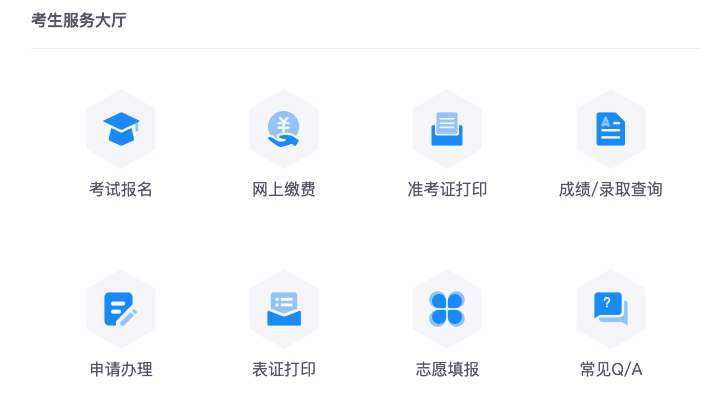Go to 网上缴费 online payment
The height and width of the screenshot is (410, 715).
(284, 130)
